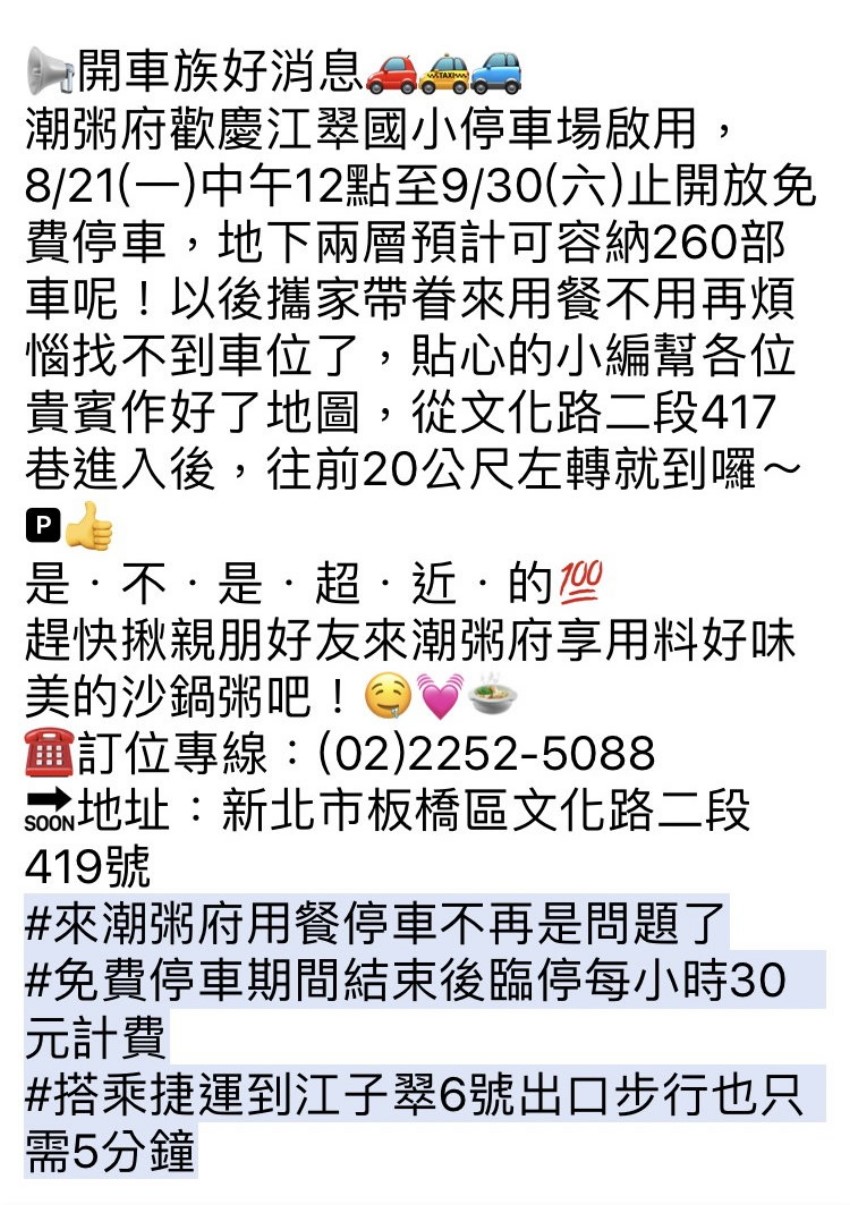
Task: Open the #來潮粥府用餐停車不再是問題了 hashtag
Action: click(x=375, y=923)
